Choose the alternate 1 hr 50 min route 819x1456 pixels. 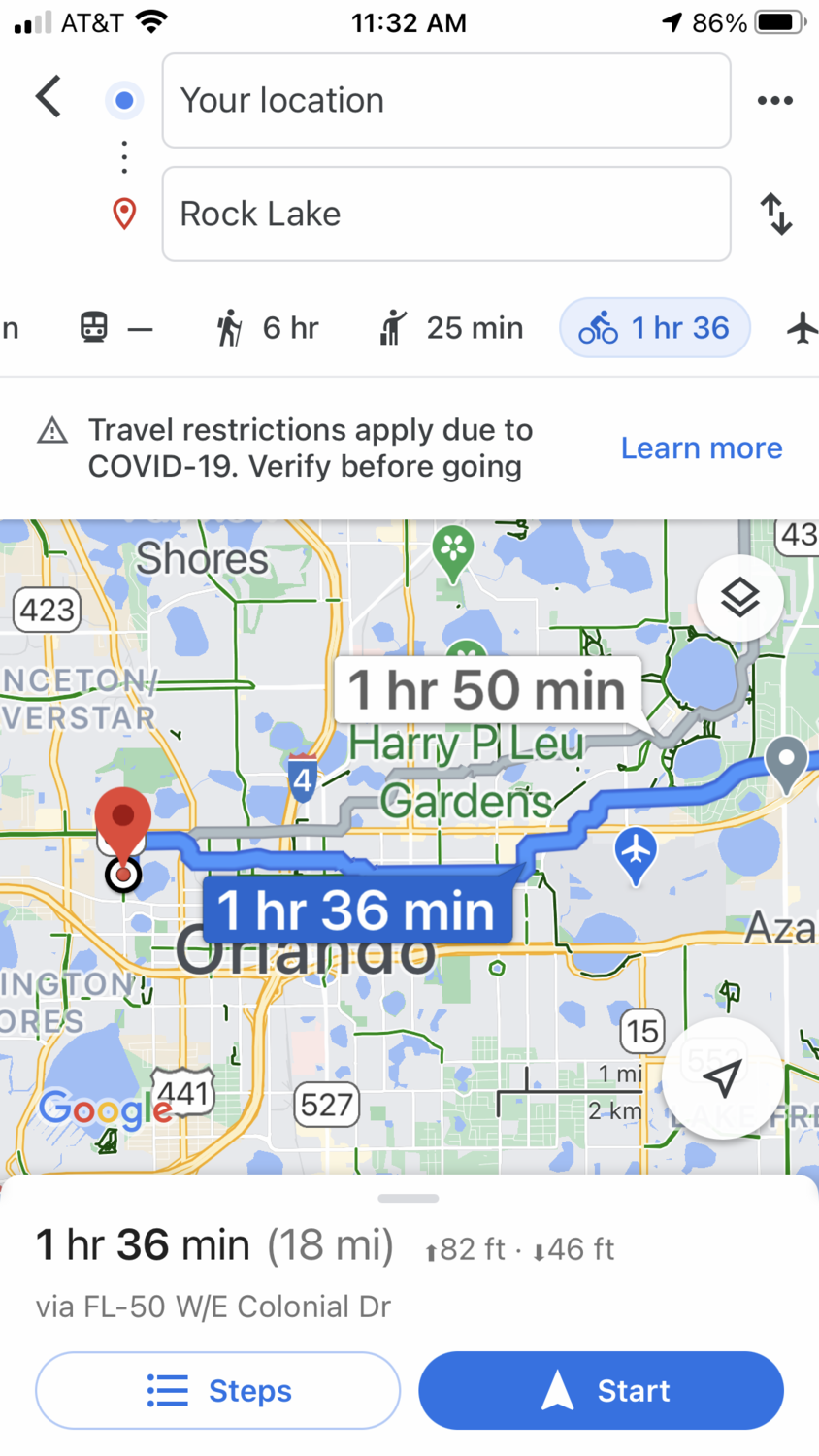pos(486,690)
